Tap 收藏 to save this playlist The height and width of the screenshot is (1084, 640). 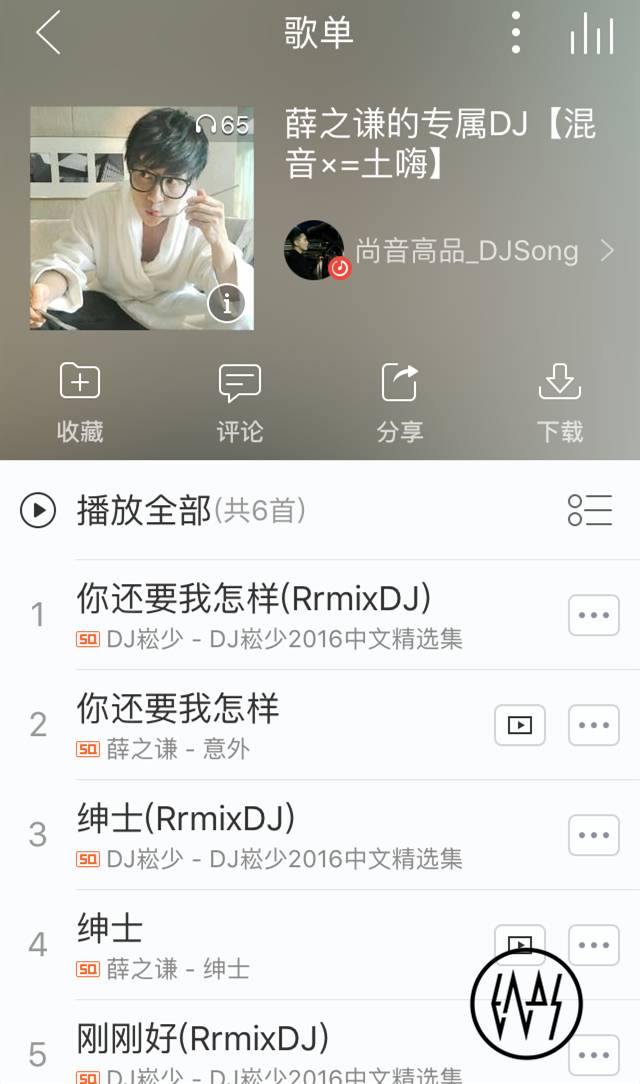coord(80,402)
